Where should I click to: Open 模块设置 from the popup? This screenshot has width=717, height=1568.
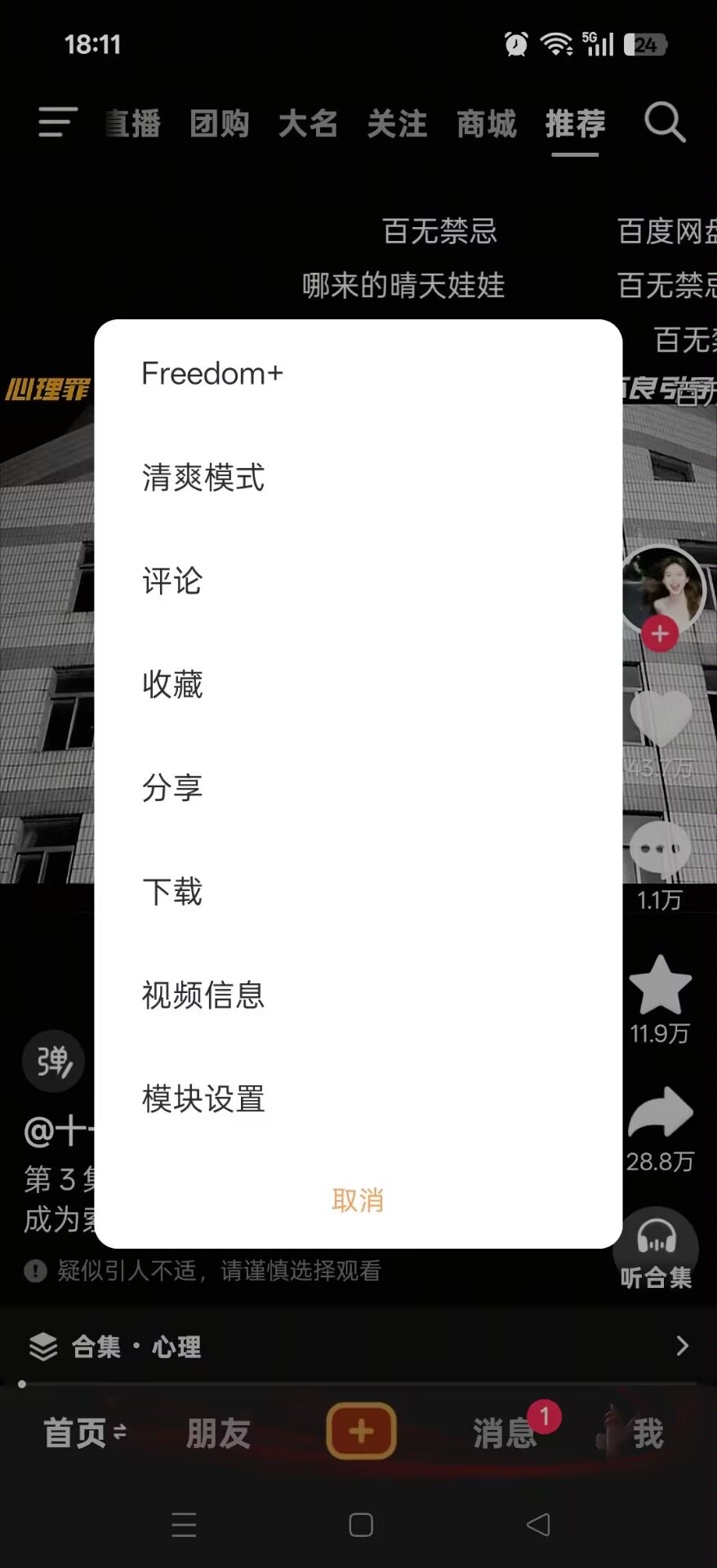(203, 1100)
